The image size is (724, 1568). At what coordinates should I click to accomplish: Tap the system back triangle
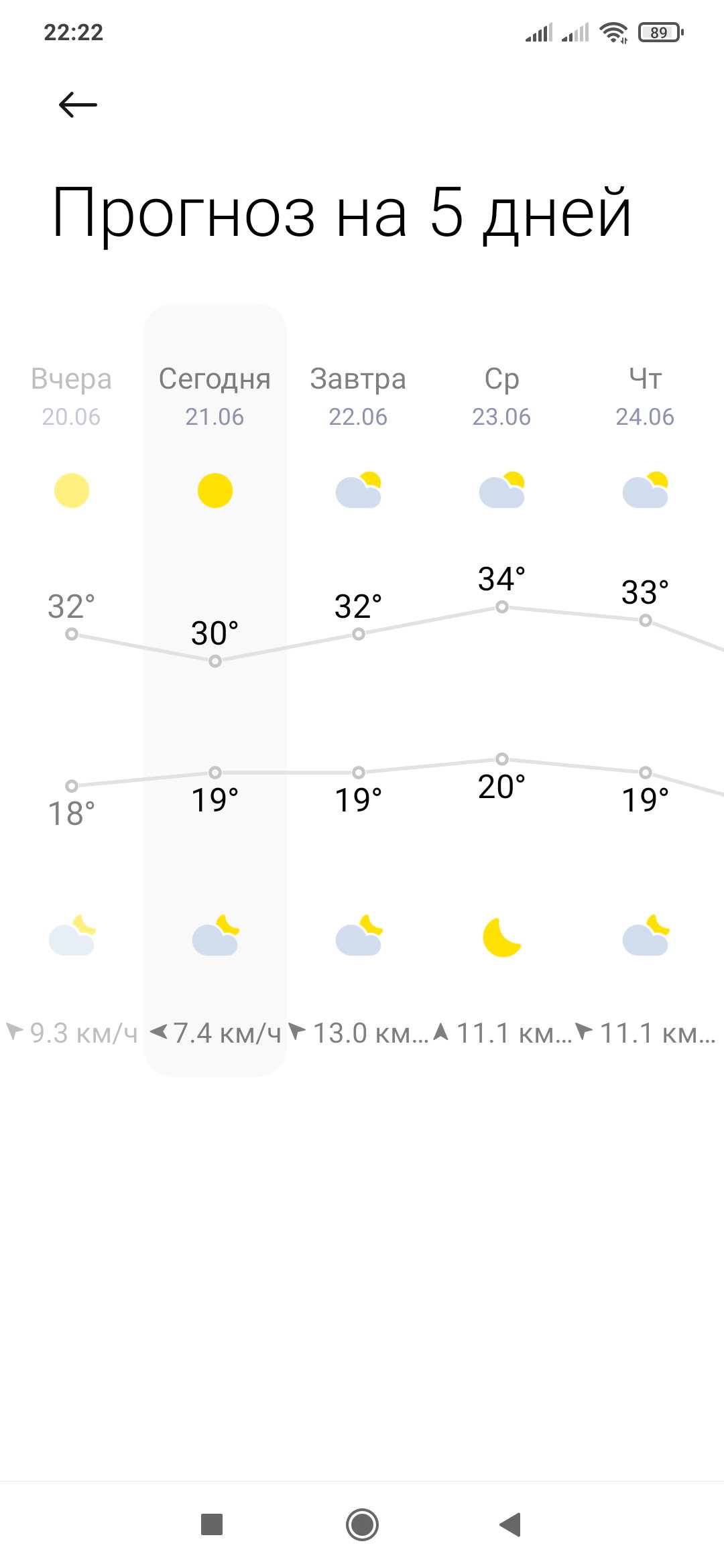point(511,1524)
